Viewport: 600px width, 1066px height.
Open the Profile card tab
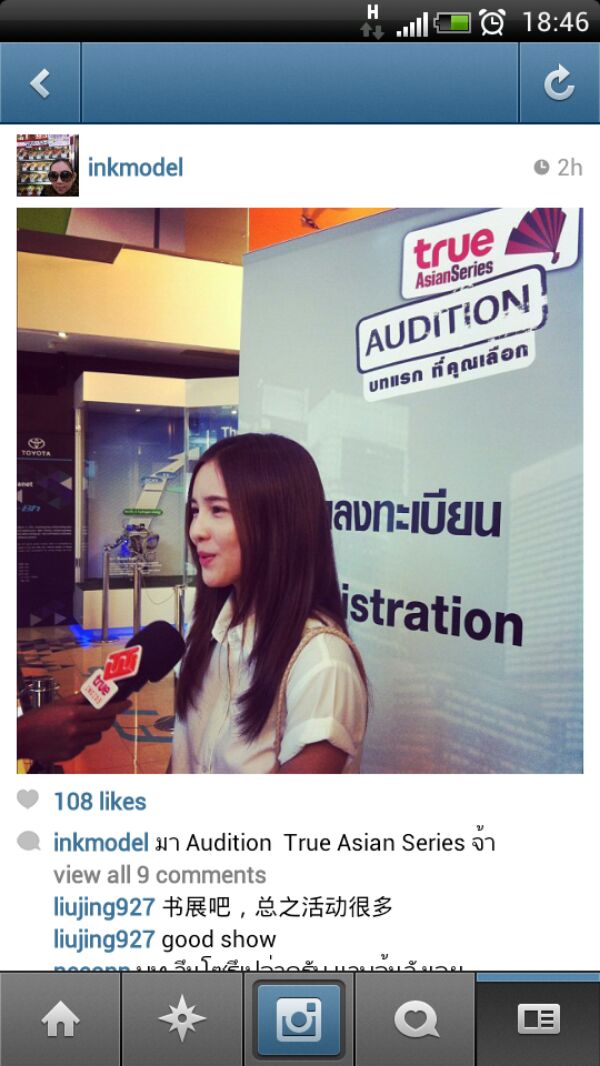coord(538,1020)
